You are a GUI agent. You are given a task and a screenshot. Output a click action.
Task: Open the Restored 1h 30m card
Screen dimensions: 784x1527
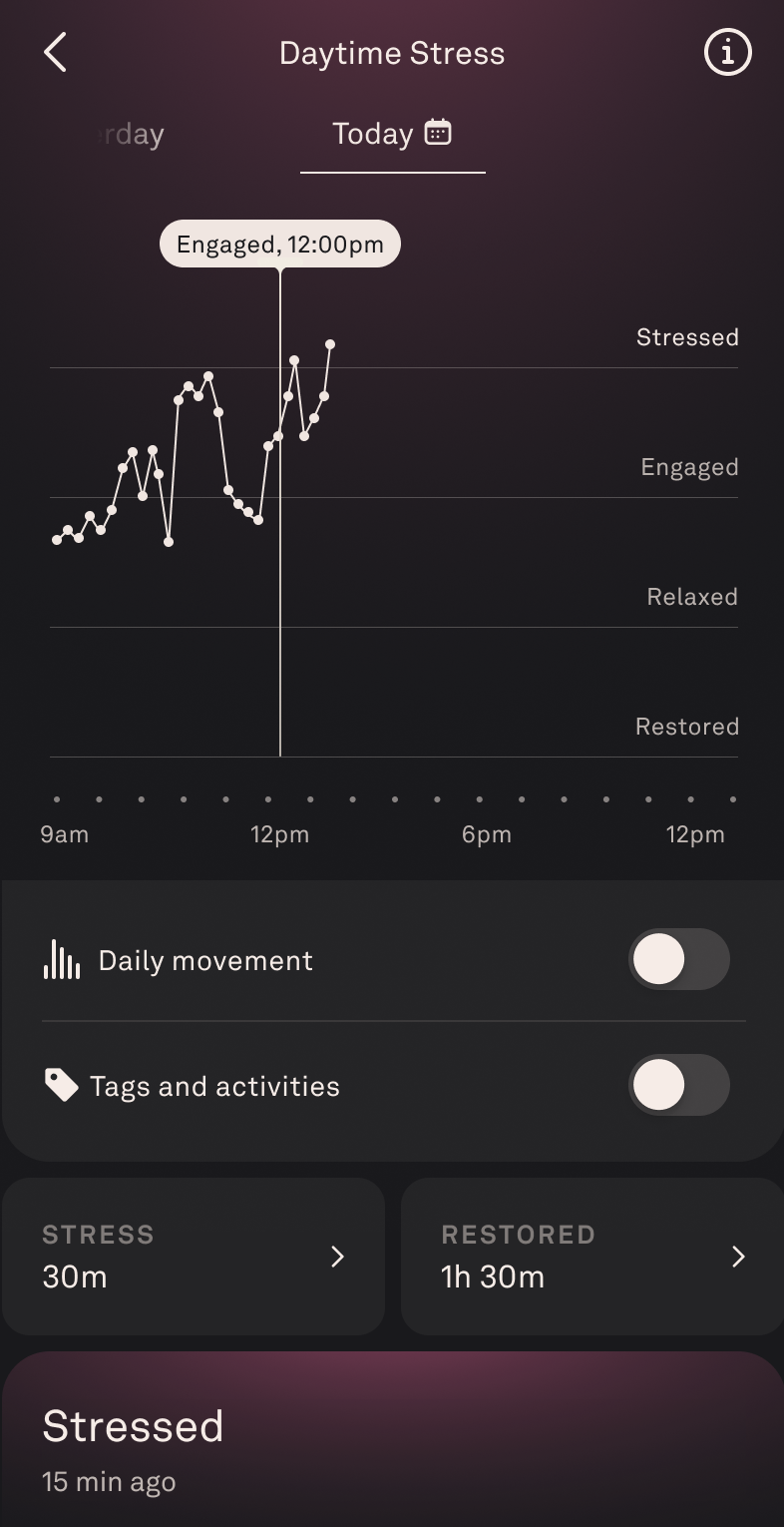click(x=592, y=1257)
